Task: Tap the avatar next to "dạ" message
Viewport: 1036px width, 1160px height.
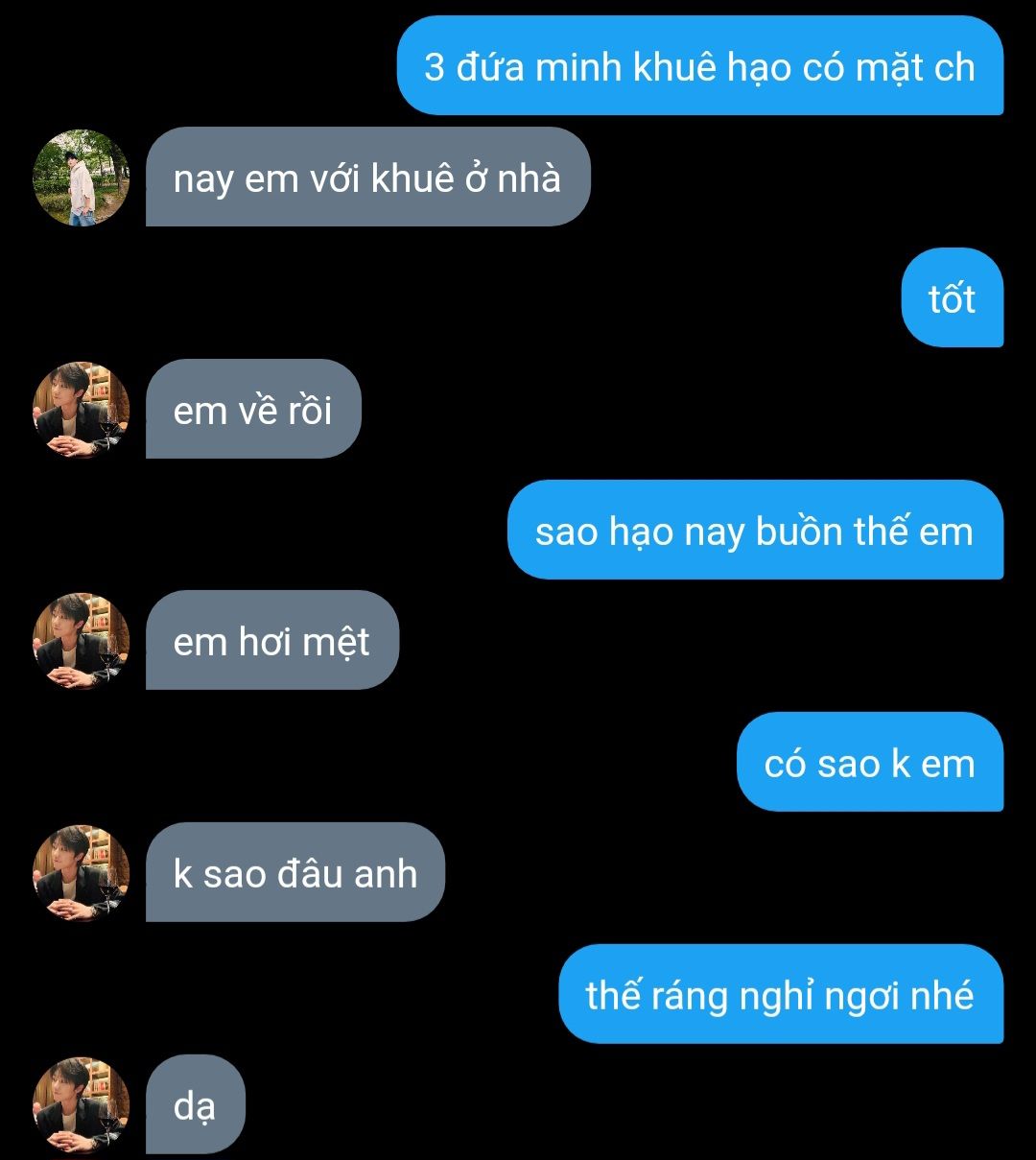Action: (x=82, y=1104)
